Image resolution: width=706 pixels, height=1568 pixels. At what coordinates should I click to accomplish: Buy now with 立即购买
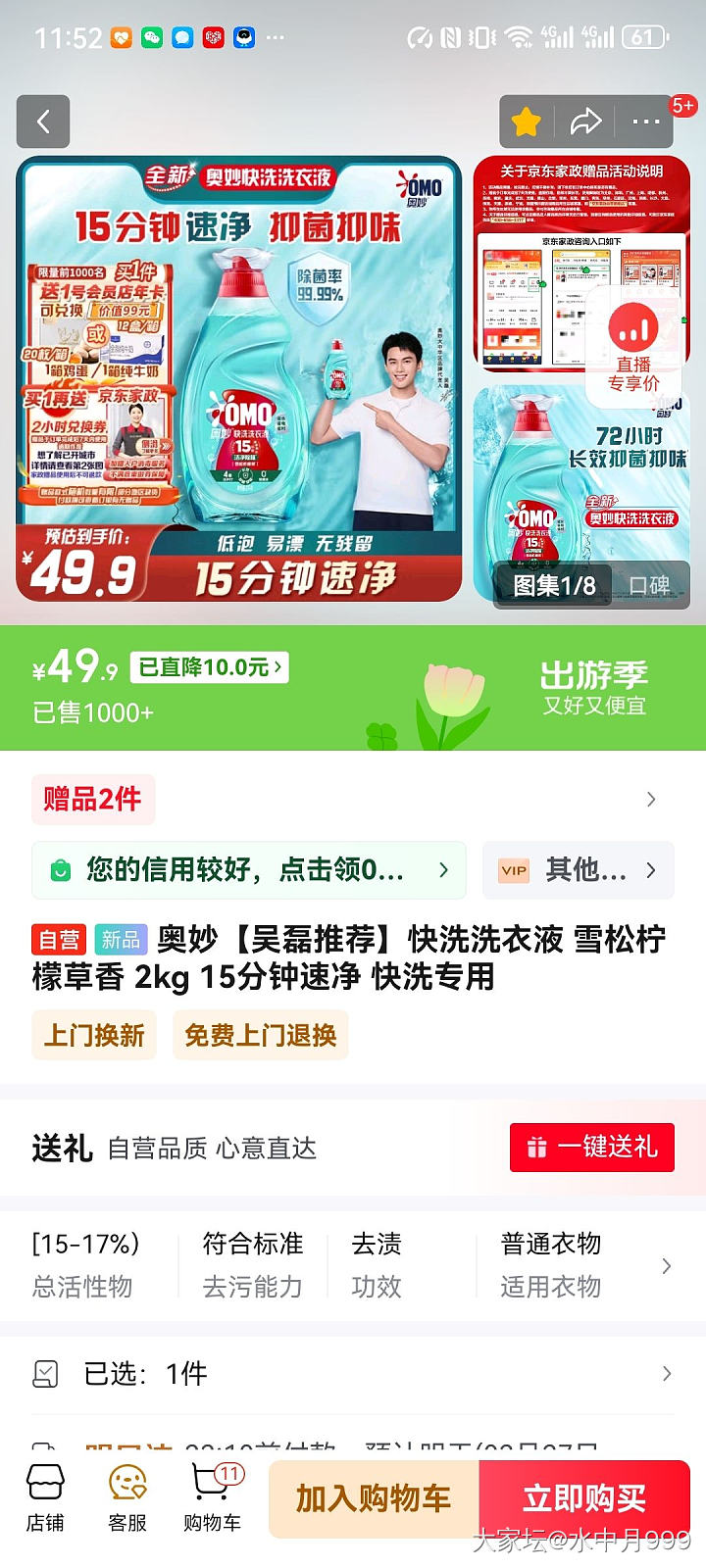pyautogui.click(x=584, y=1498)
